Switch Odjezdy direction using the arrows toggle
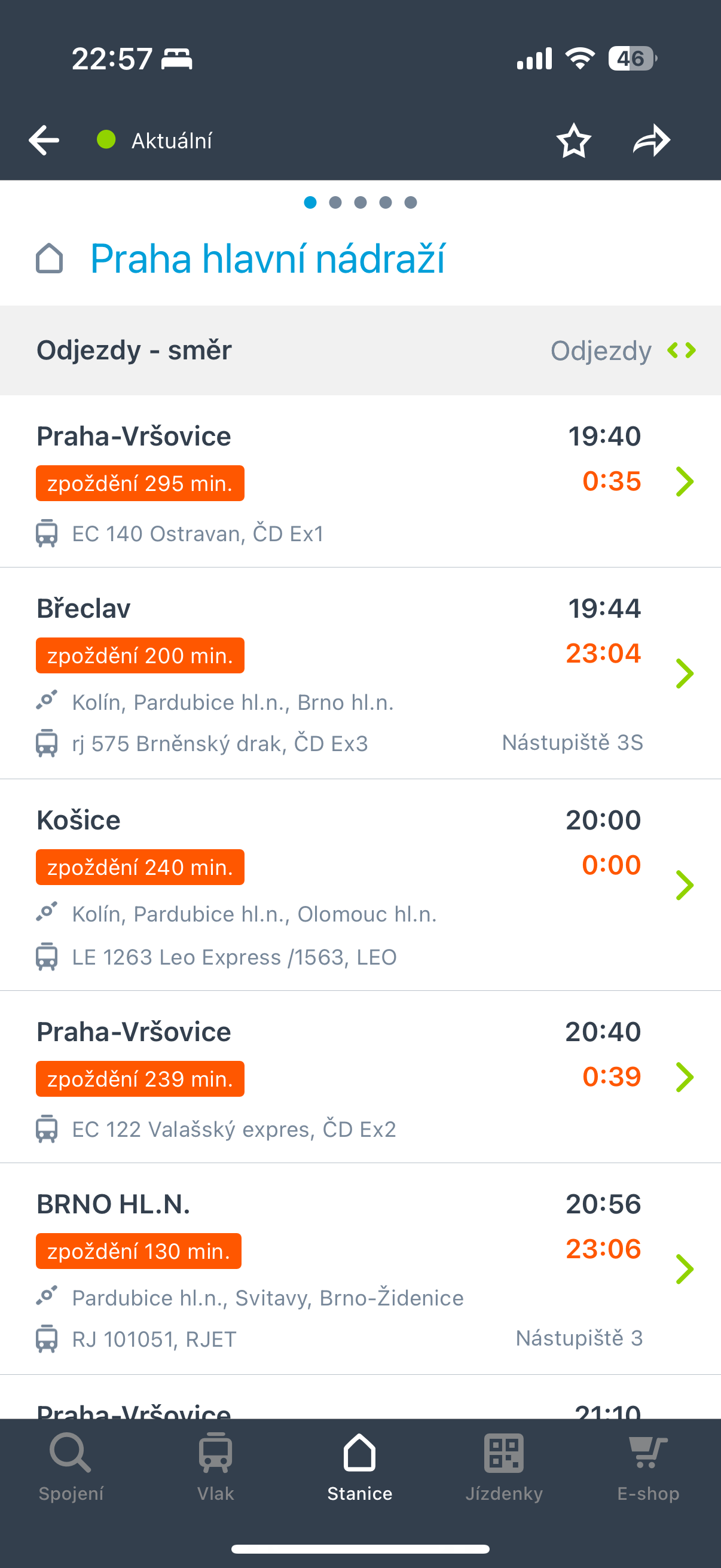 click(682, 350)
